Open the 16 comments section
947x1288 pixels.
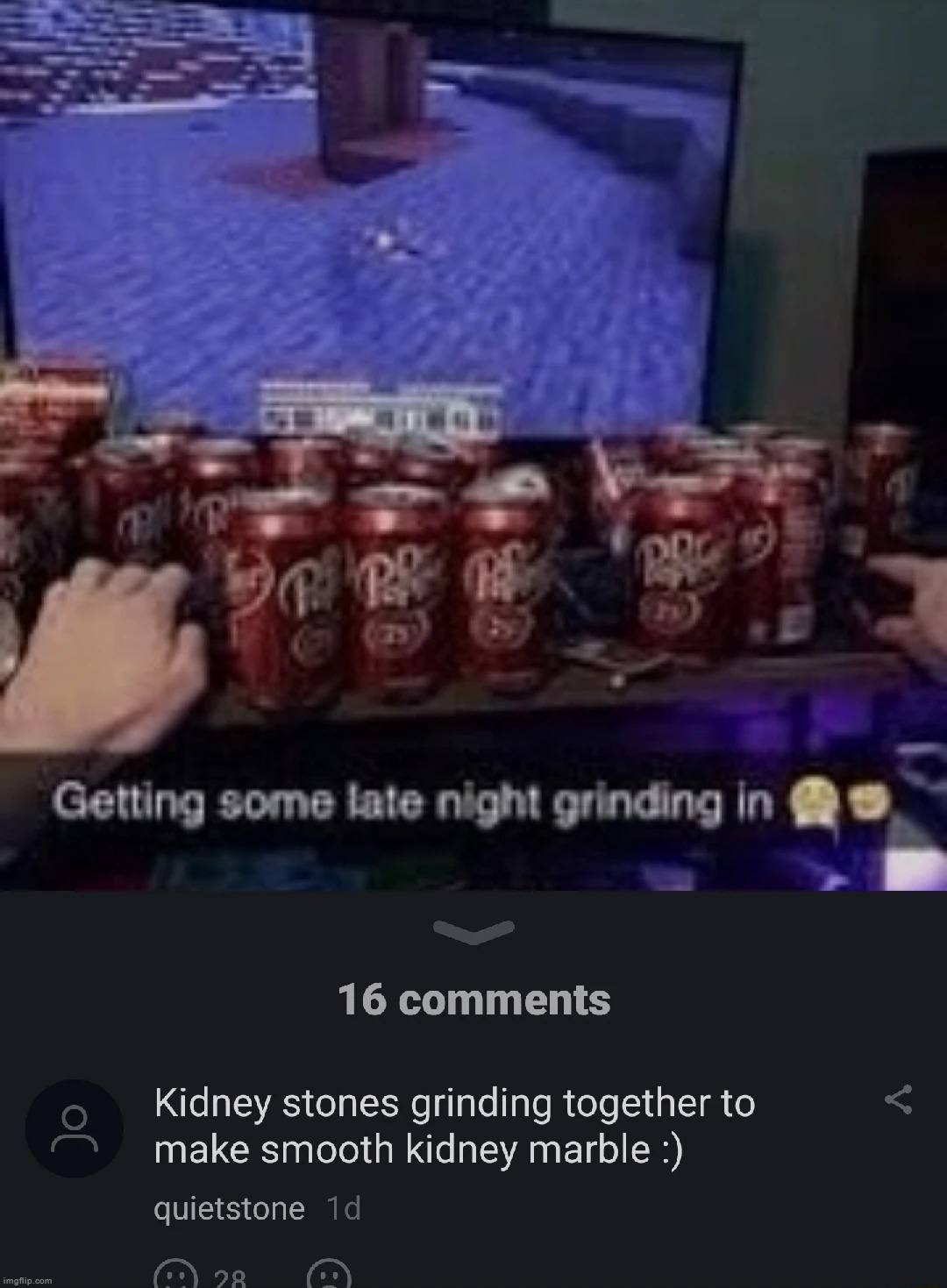[x=473, y=999]
